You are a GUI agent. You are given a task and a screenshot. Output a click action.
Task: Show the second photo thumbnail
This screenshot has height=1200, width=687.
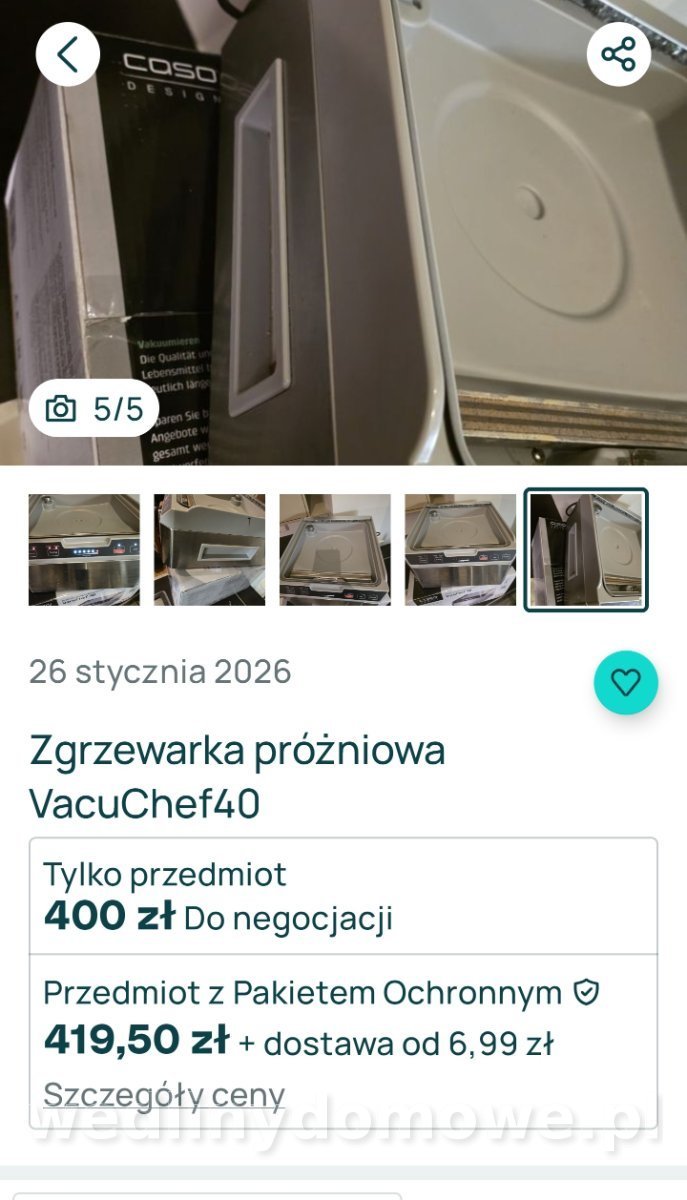(x=210, y=549)
